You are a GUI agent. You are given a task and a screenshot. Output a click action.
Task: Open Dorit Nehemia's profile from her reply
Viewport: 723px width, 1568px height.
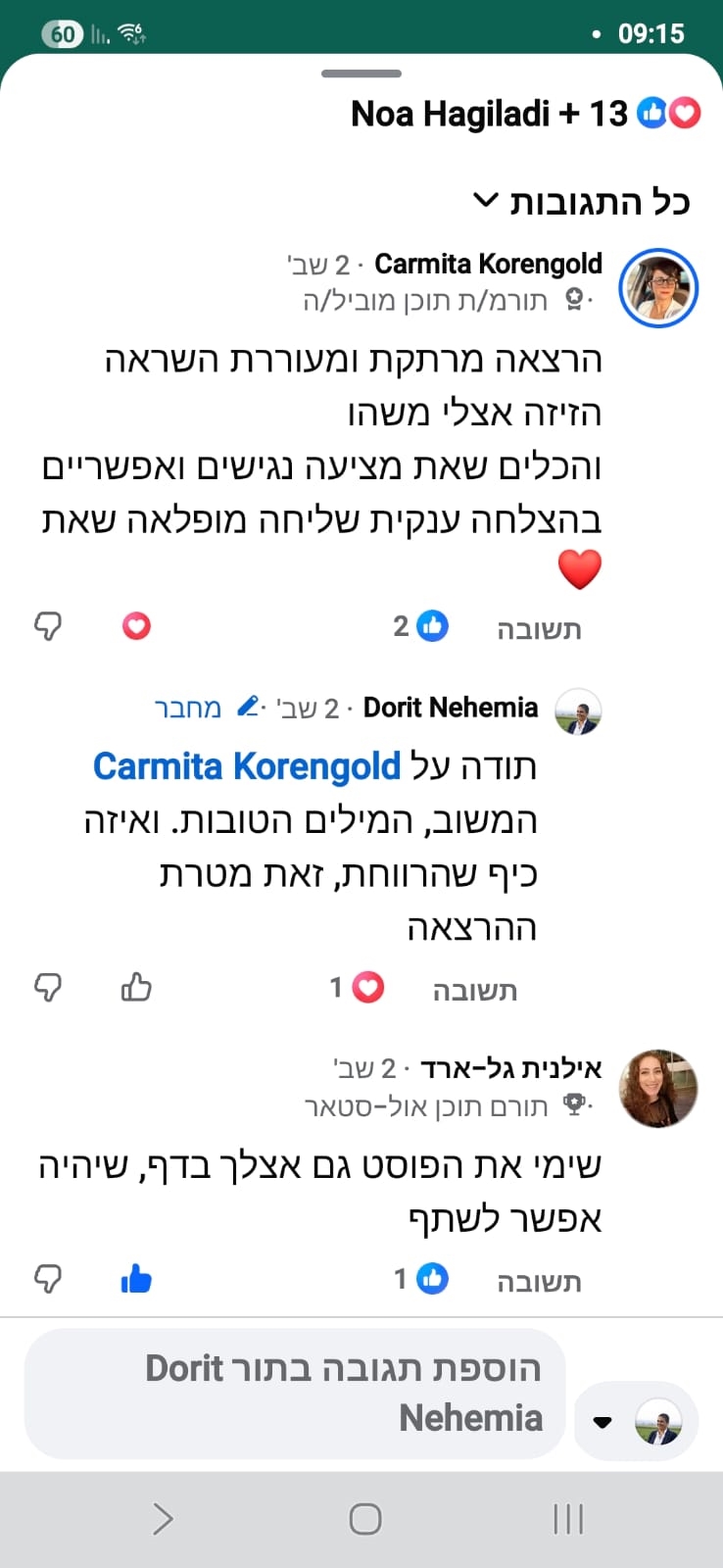coord(450,708)
